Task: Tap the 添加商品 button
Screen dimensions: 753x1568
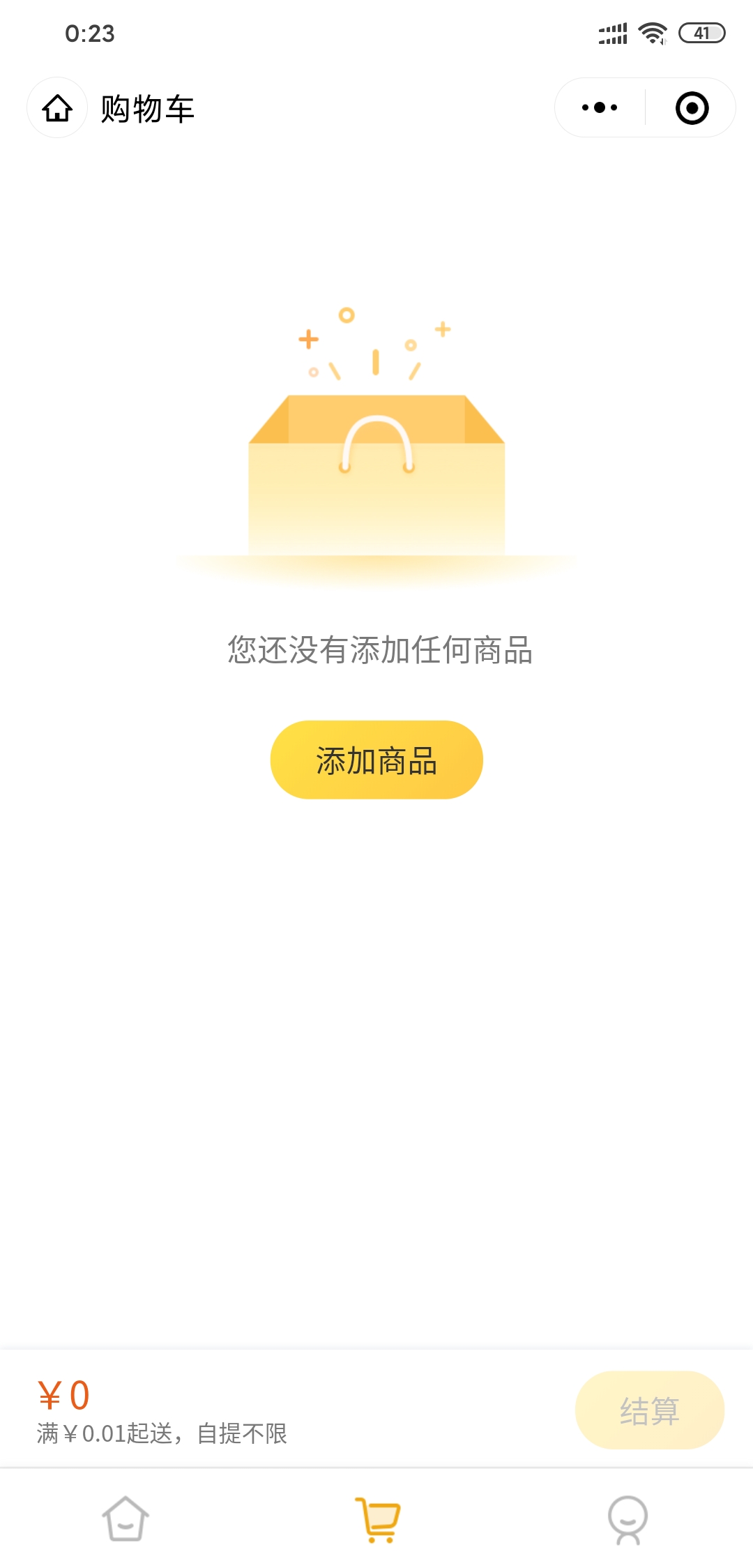Action: pos(376,760)
